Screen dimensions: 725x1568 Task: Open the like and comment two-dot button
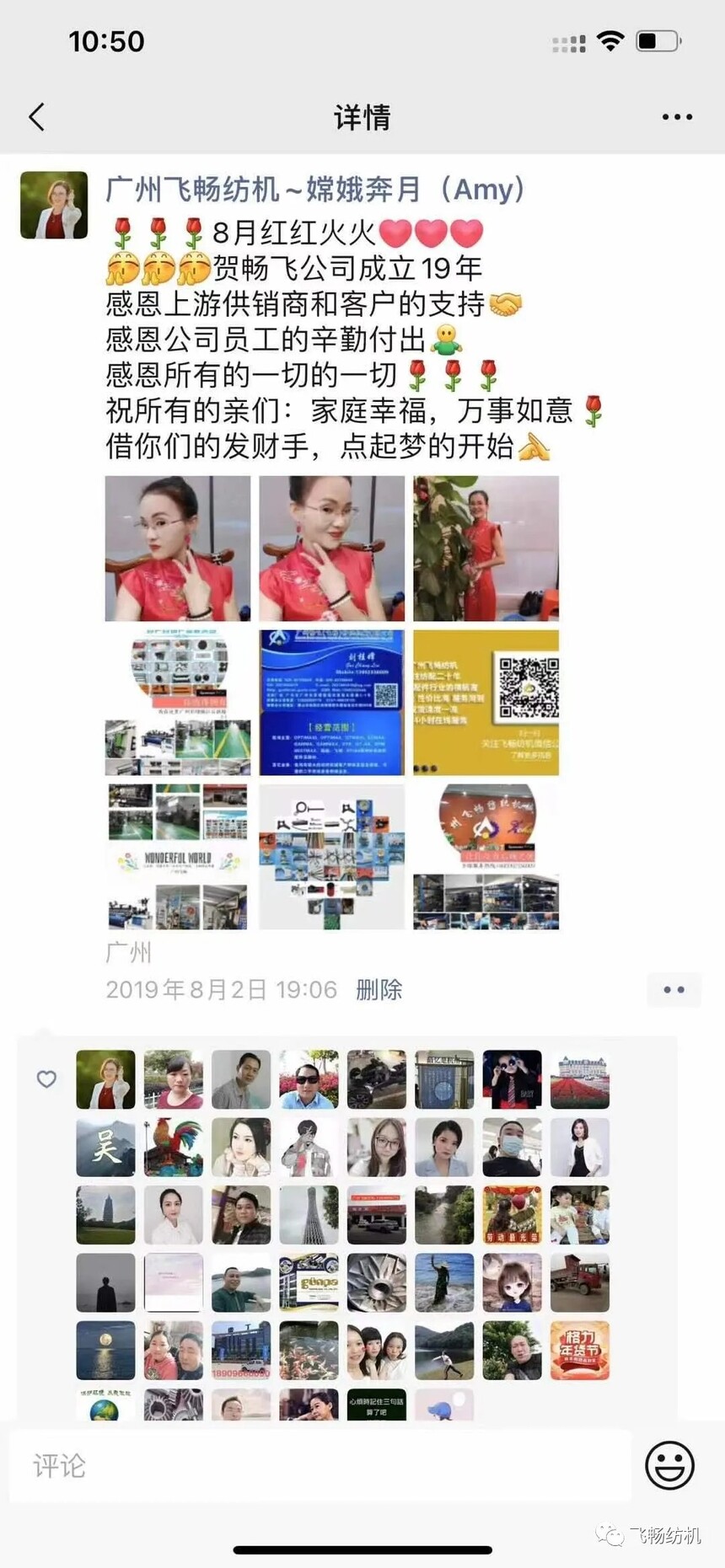coord(674,990)
